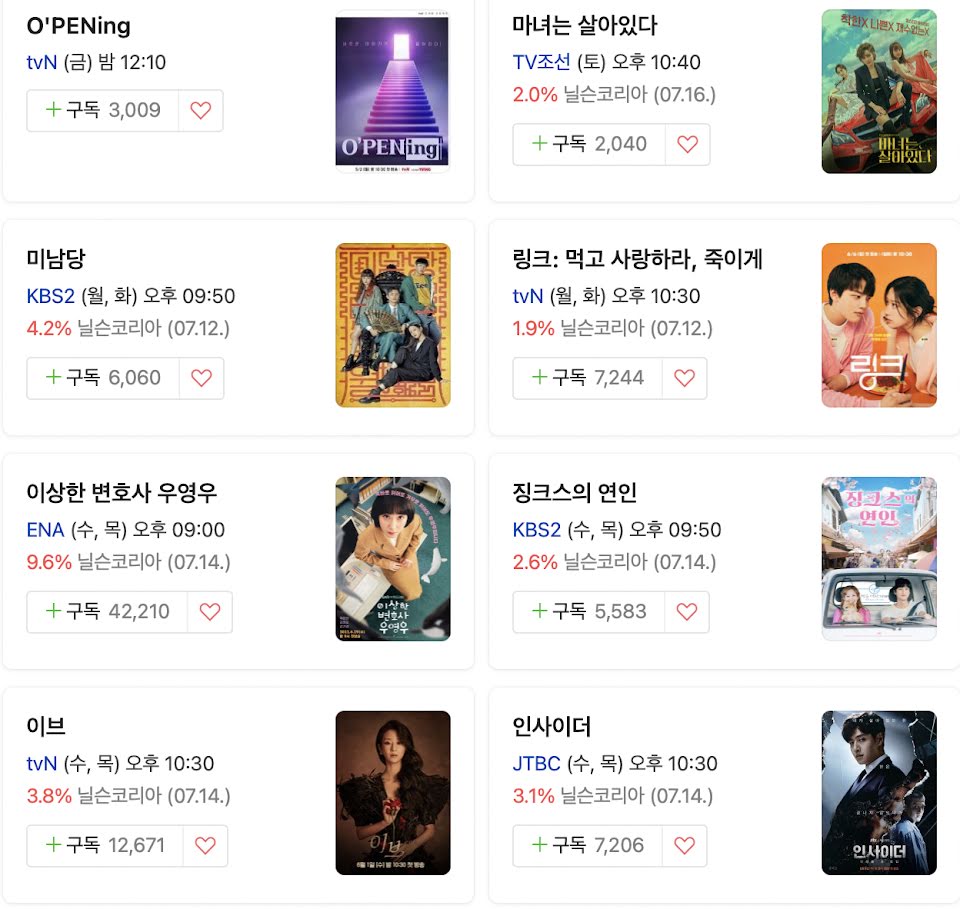Heart the drama 마녀는 살아있다
The height and width of the screenshot is (909, 960).
coord(687,144)
